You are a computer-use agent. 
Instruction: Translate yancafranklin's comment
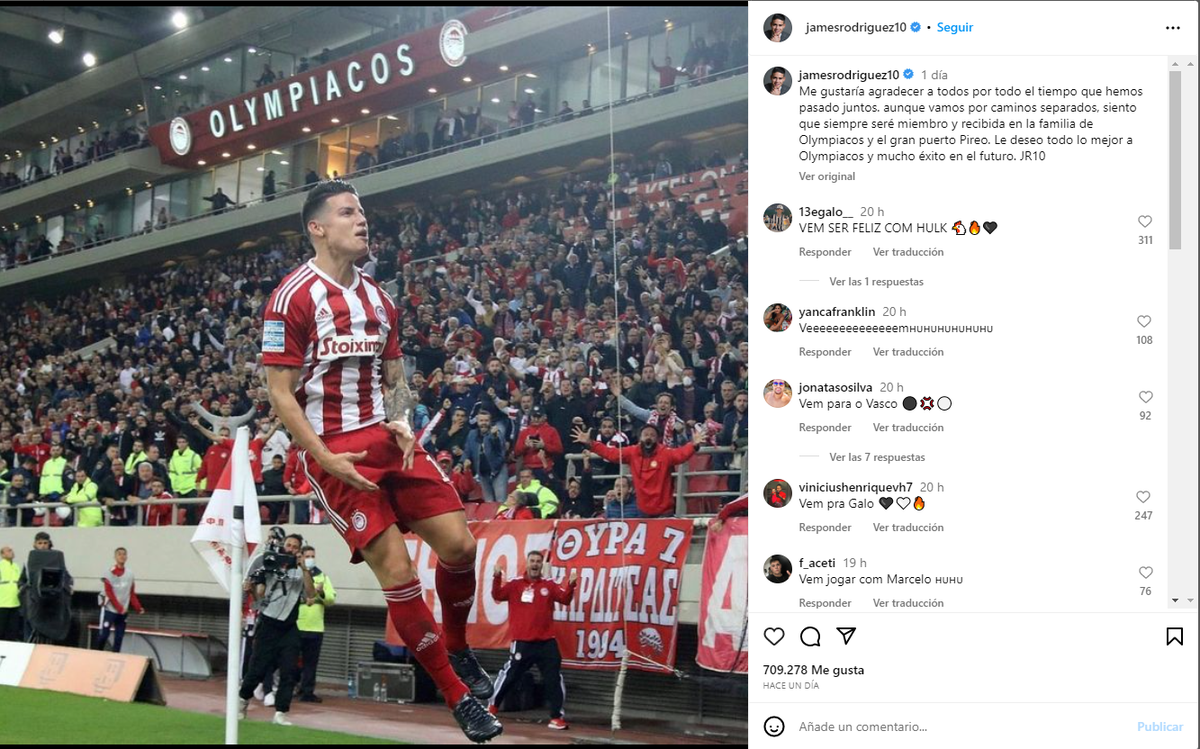pyautogui.click(x=908, y=352)
